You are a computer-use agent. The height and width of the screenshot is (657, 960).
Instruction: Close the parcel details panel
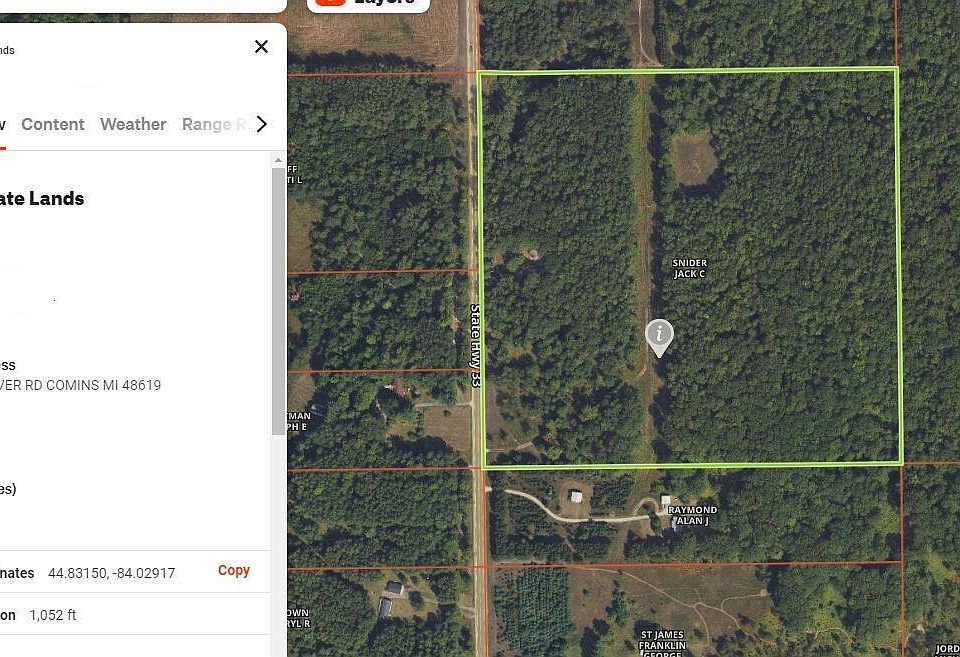pos(261,47)
